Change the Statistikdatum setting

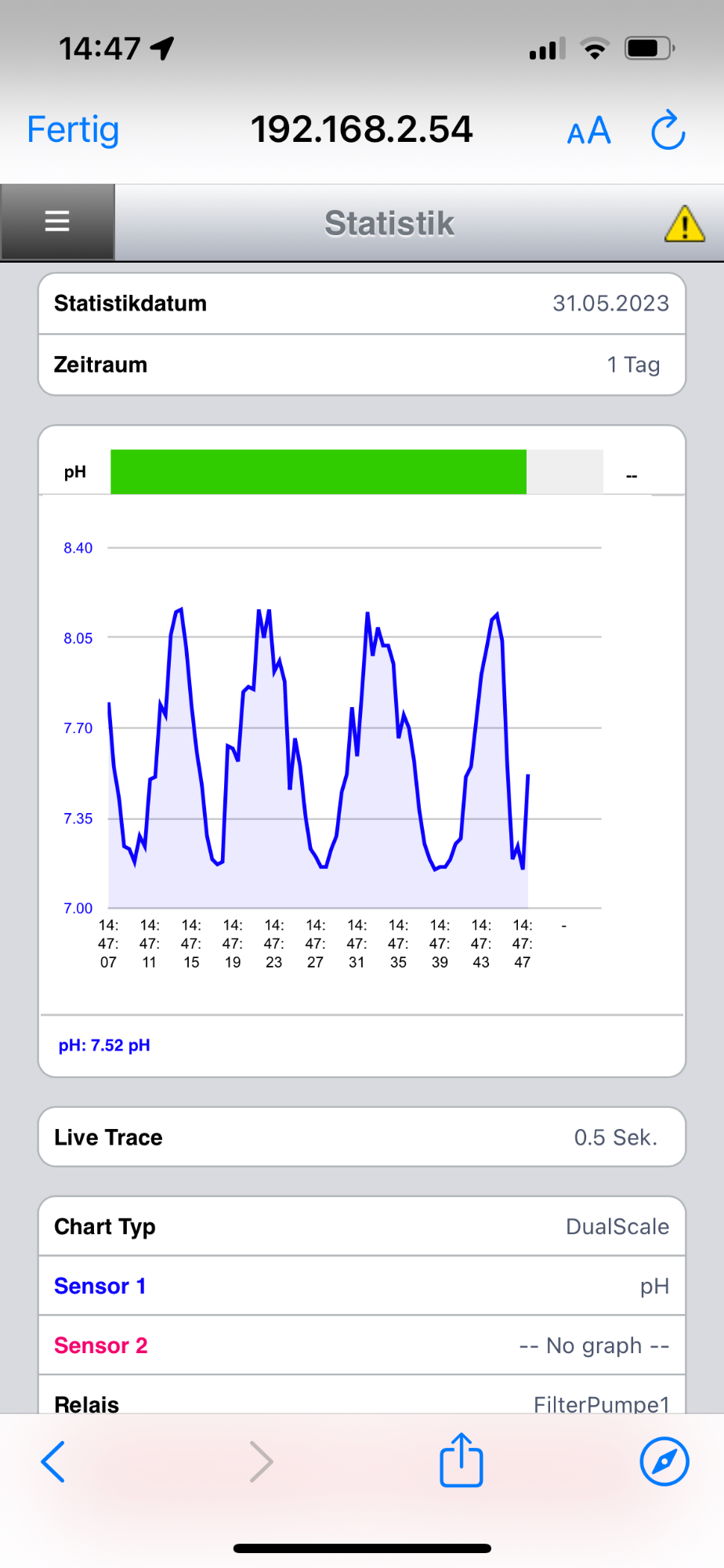point(362,304)
